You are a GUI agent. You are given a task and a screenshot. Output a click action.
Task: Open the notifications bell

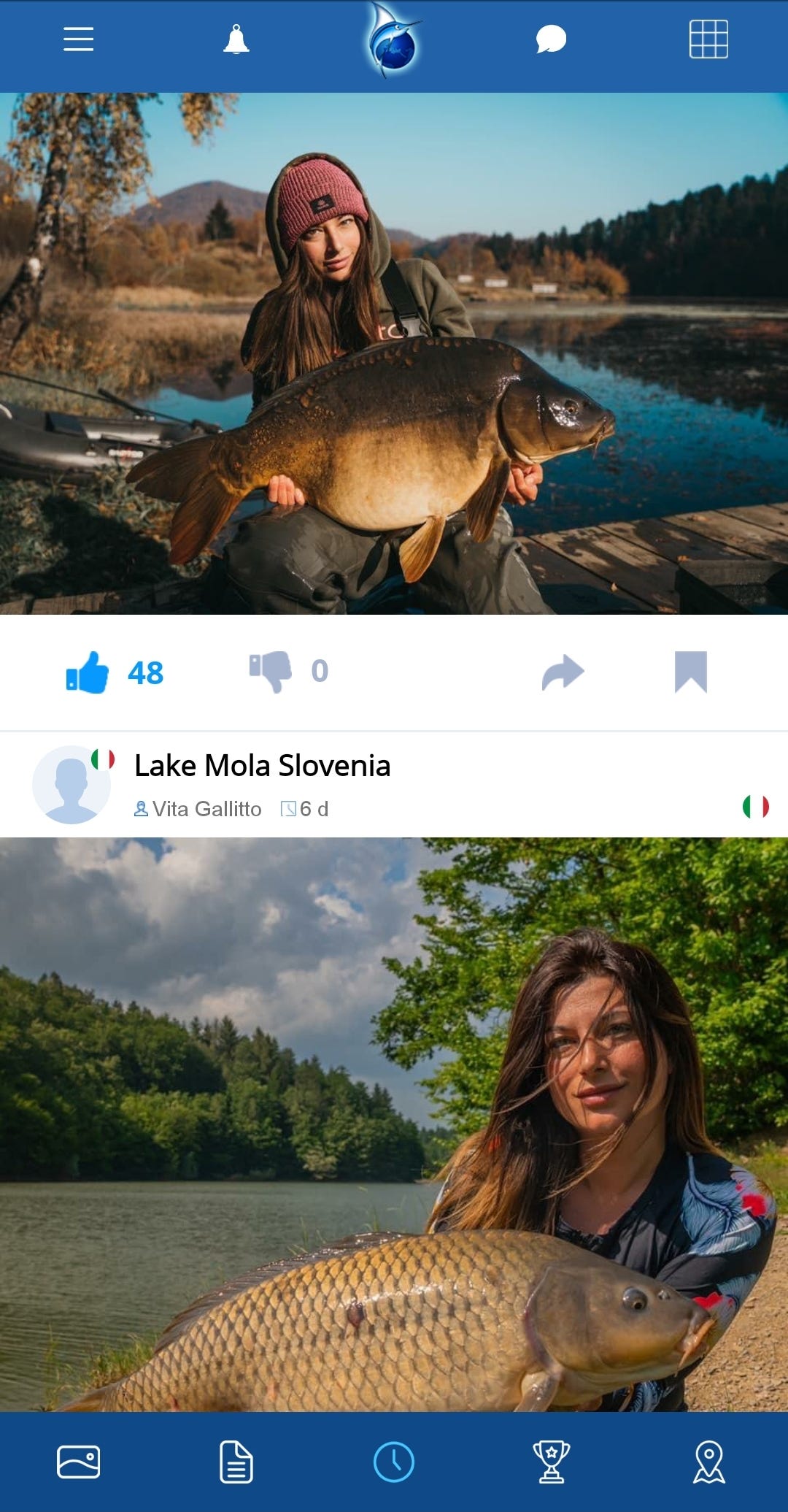[236, 39]
